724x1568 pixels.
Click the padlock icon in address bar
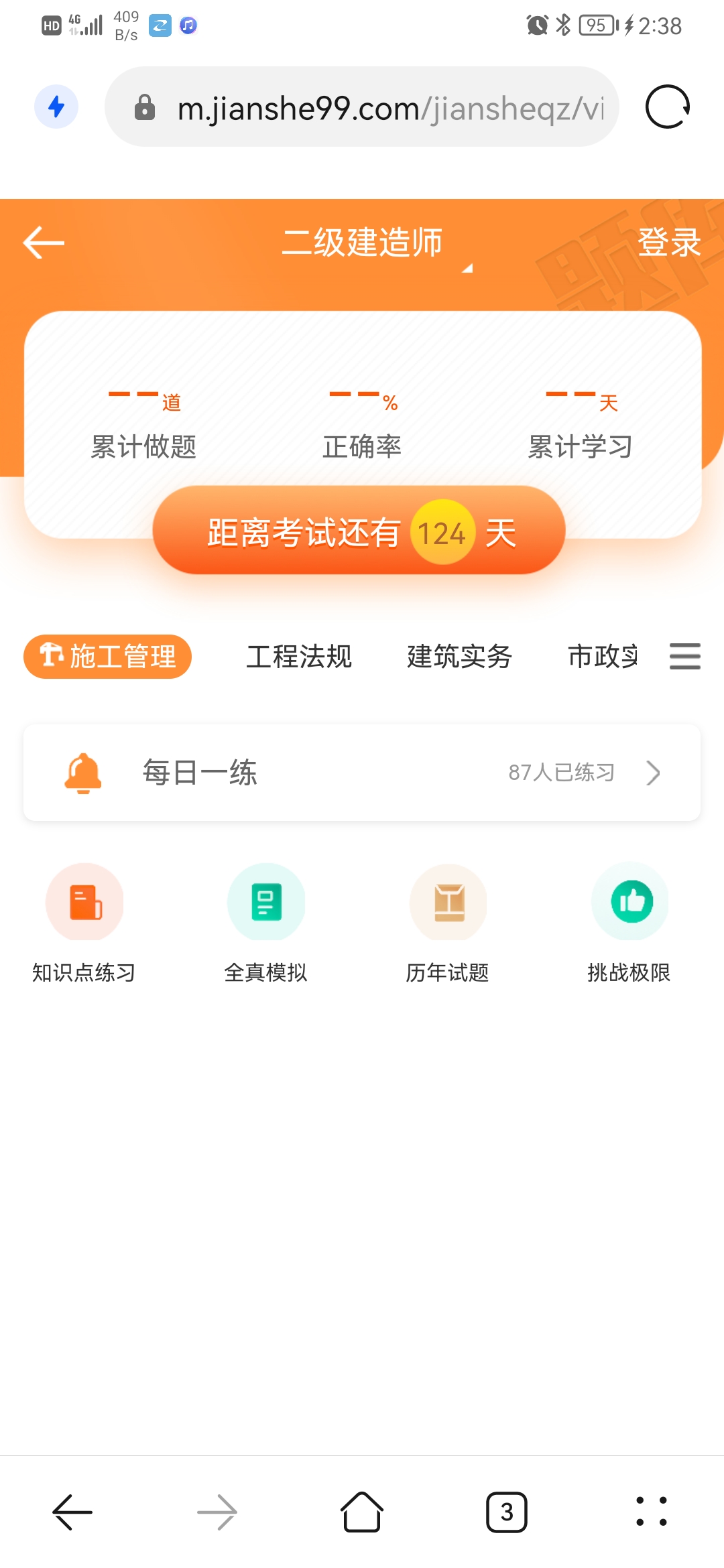tap(146, 107)
